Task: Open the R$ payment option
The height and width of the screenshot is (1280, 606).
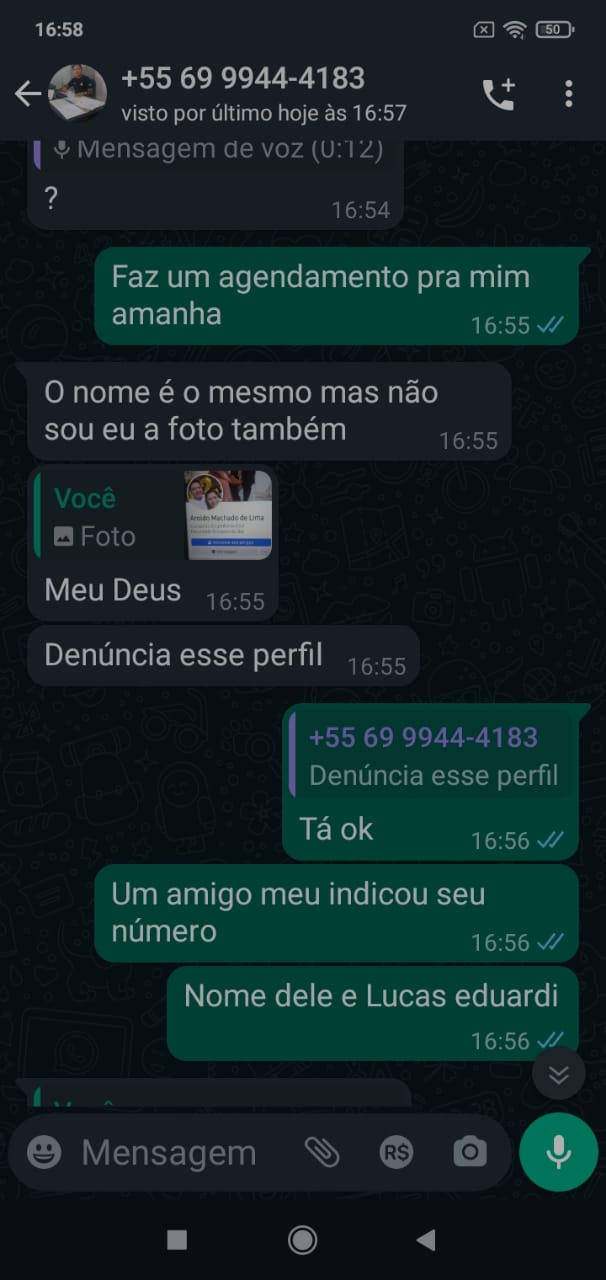Action: 396,1153
